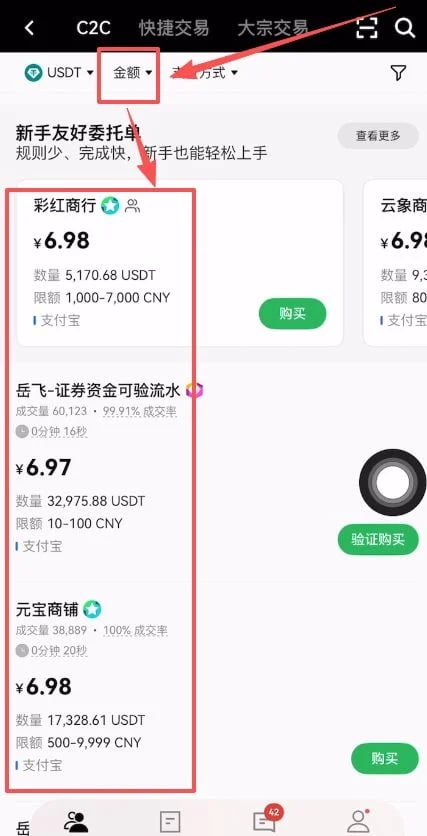The width and height of the screenshot is (427, 836).
Task: Open the funnel filter icon
Action: [x=398, y=73]
